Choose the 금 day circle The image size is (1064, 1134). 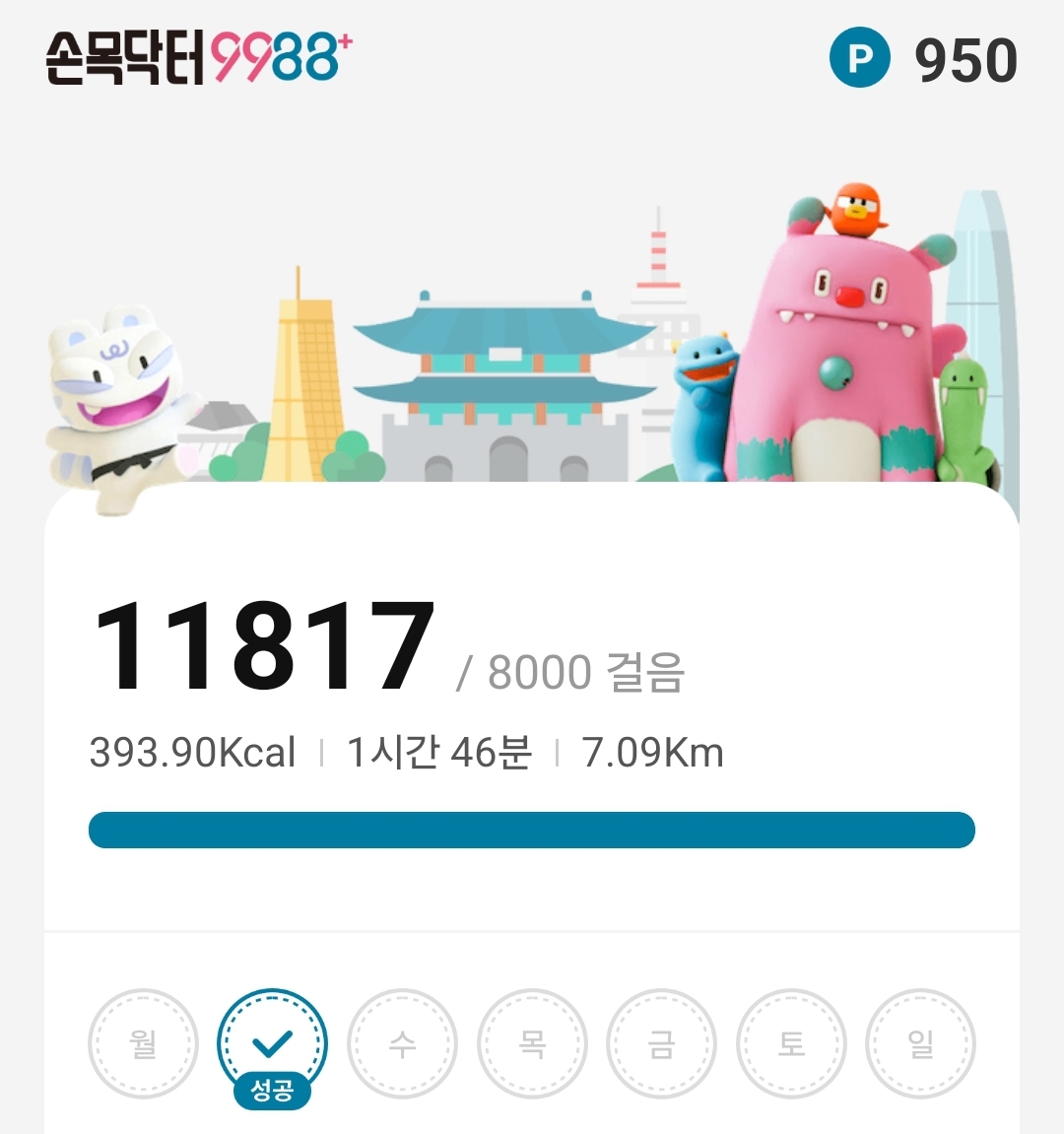pos(661,1043)
